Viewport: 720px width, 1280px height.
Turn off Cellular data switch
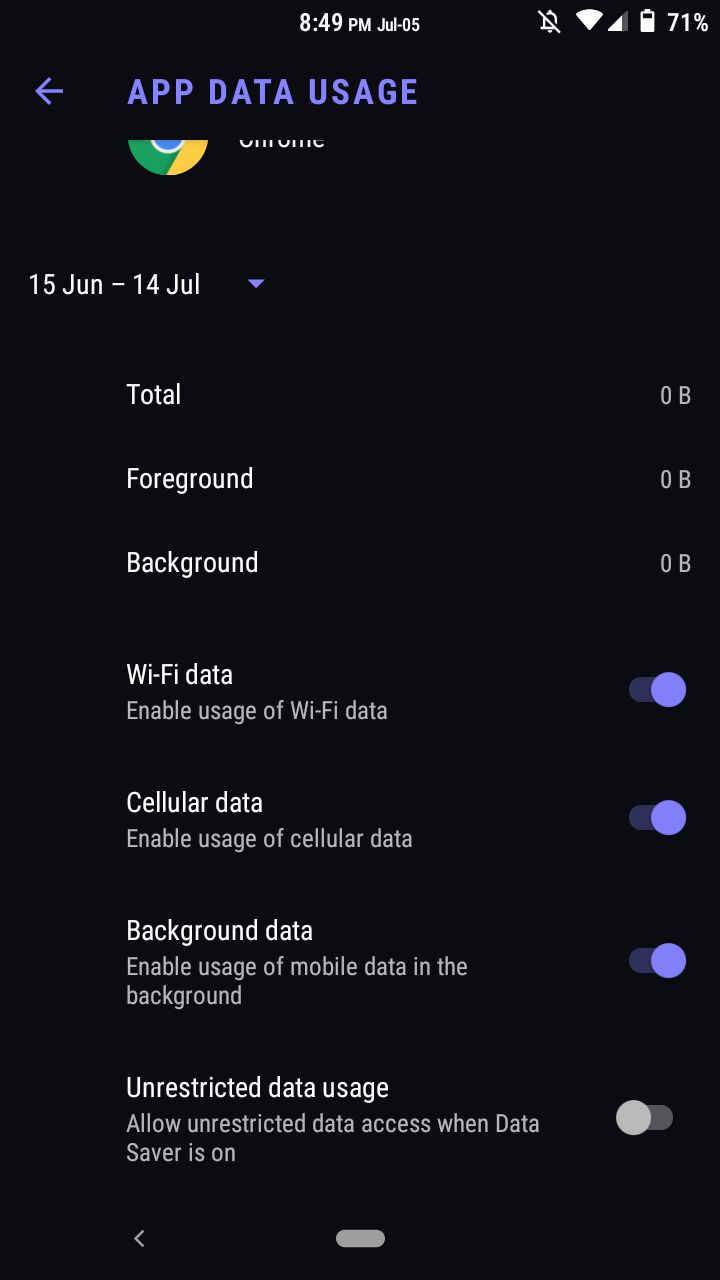(x=657, y=818)
